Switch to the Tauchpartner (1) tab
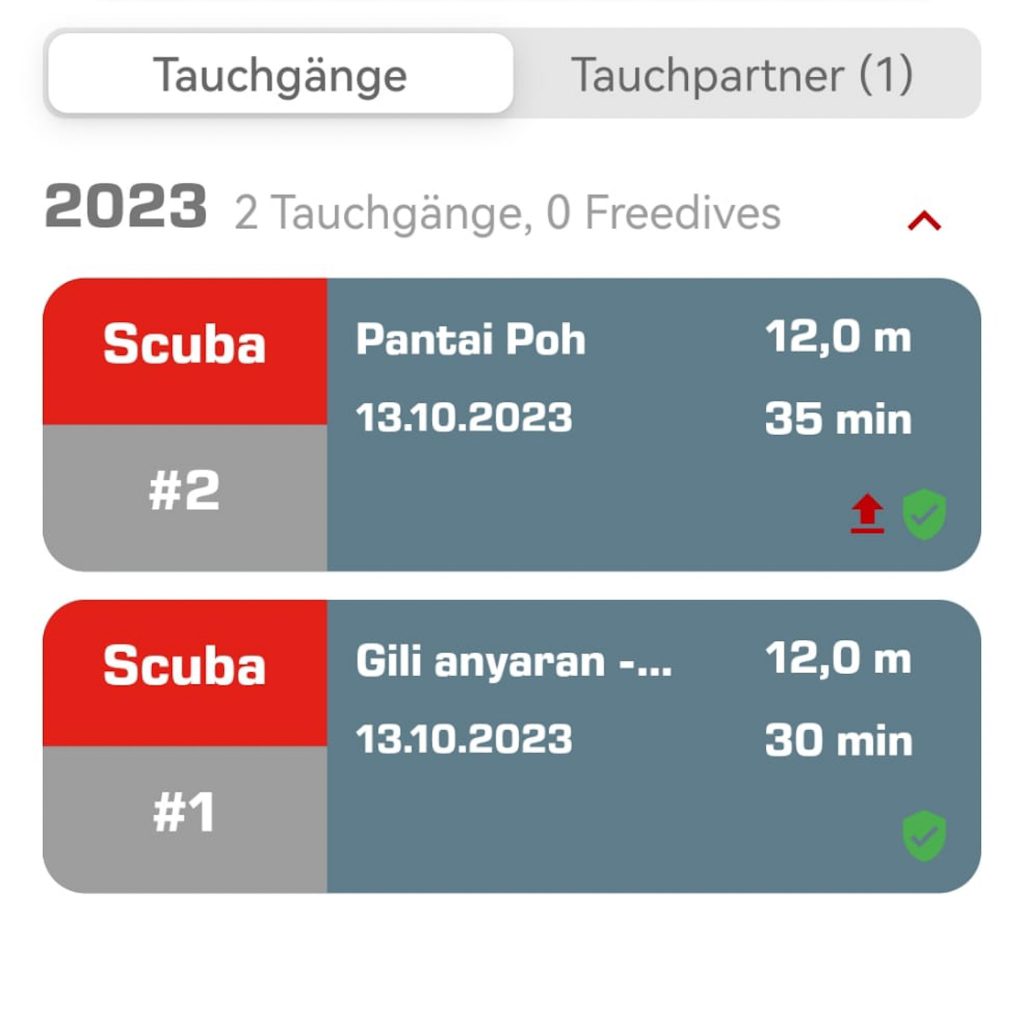Viewport: 1024px width, 1024px height. click(x=741, y=76)
